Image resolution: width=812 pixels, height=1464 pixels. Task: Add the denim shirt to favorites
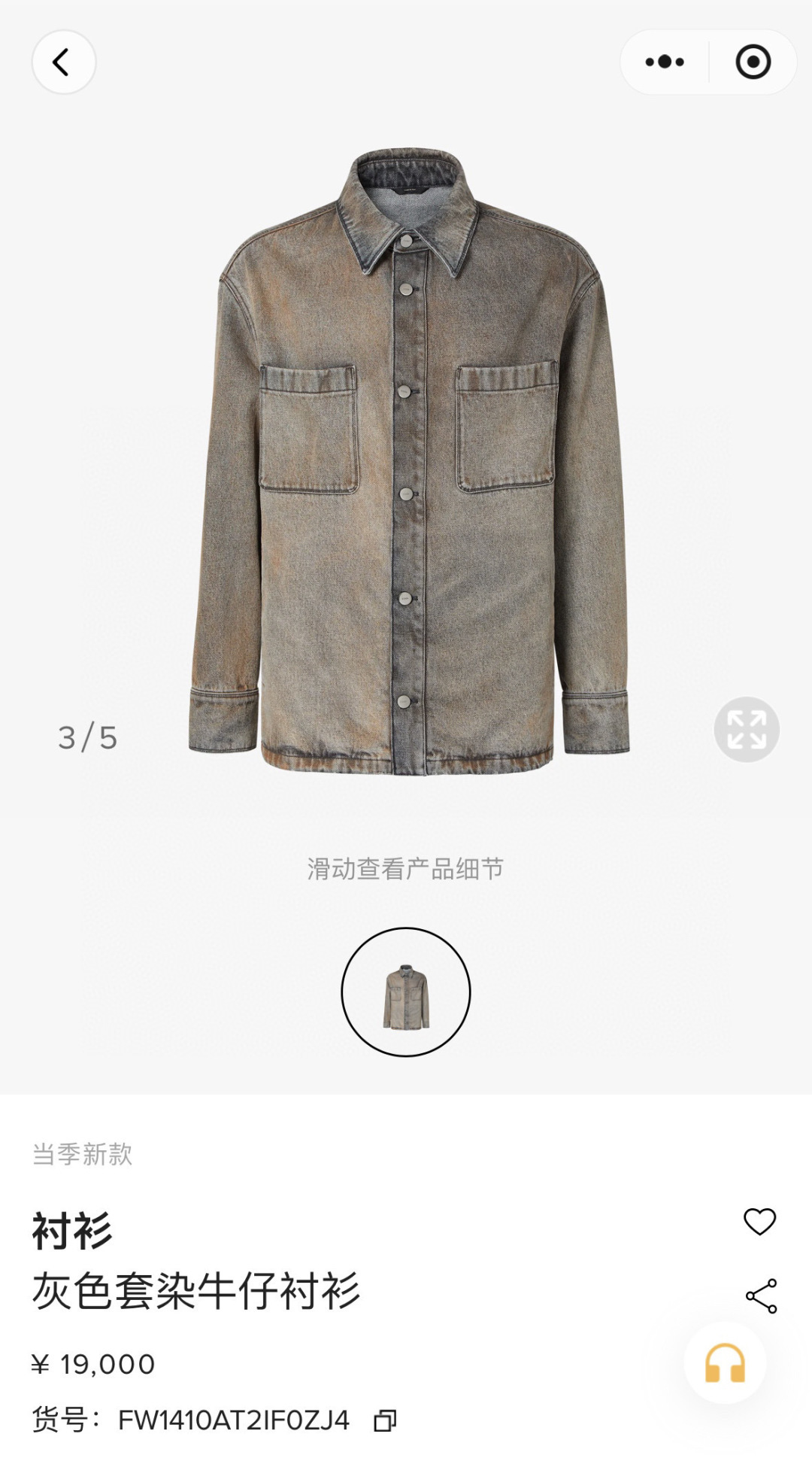(x=759, y=1221)
